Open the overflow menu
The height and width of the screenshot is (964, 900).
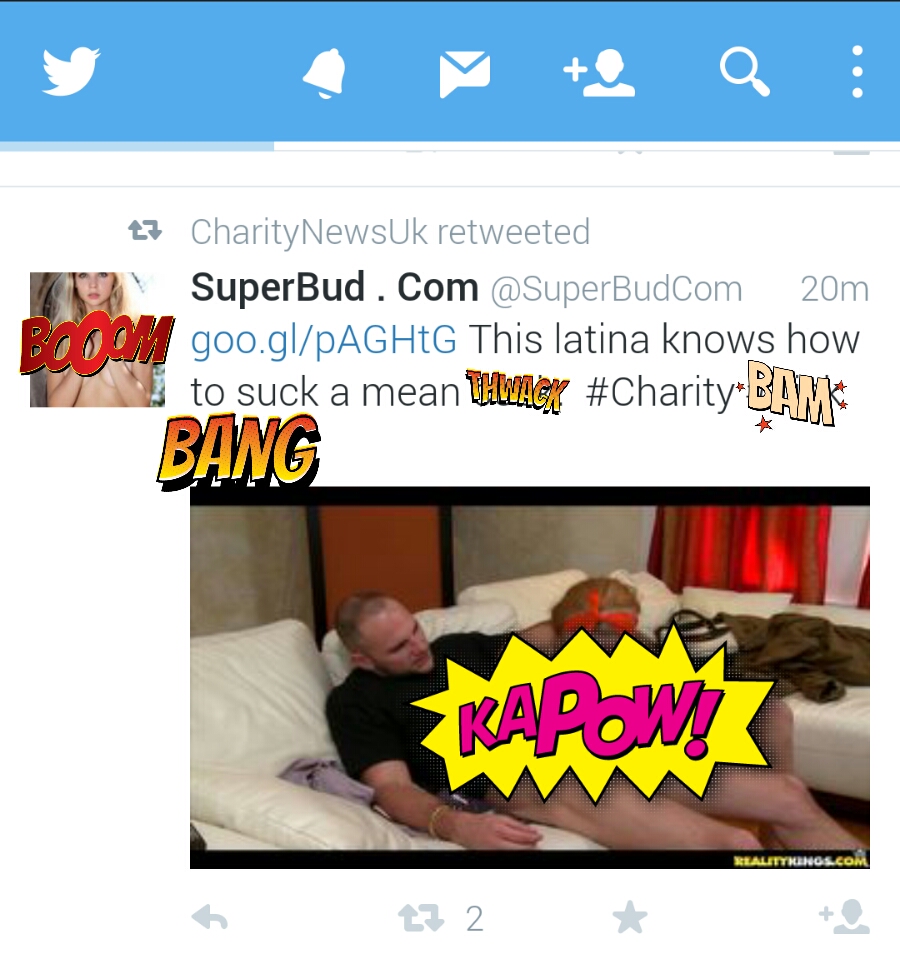pyautogui.click(x=857, y=72)
